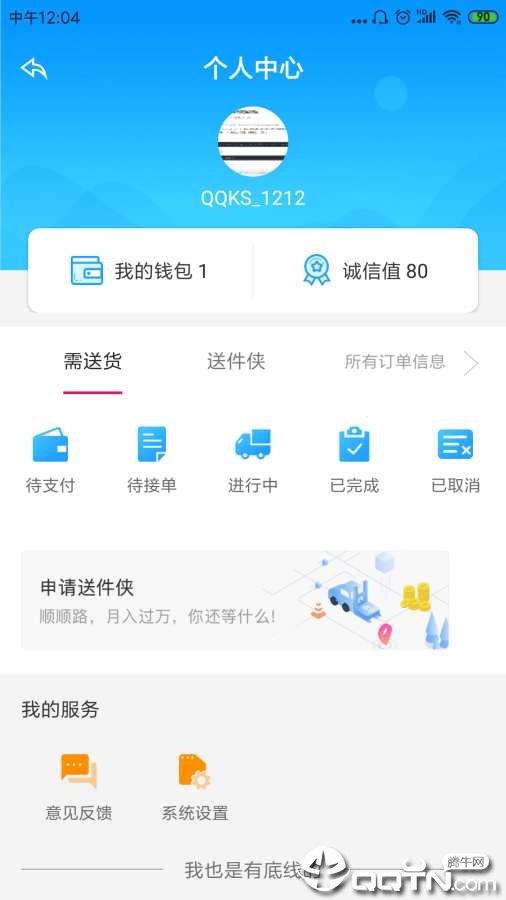The image size is (506, 900).
Task: Go back using the top-left arrow
Action: click(x=34, y=69)
